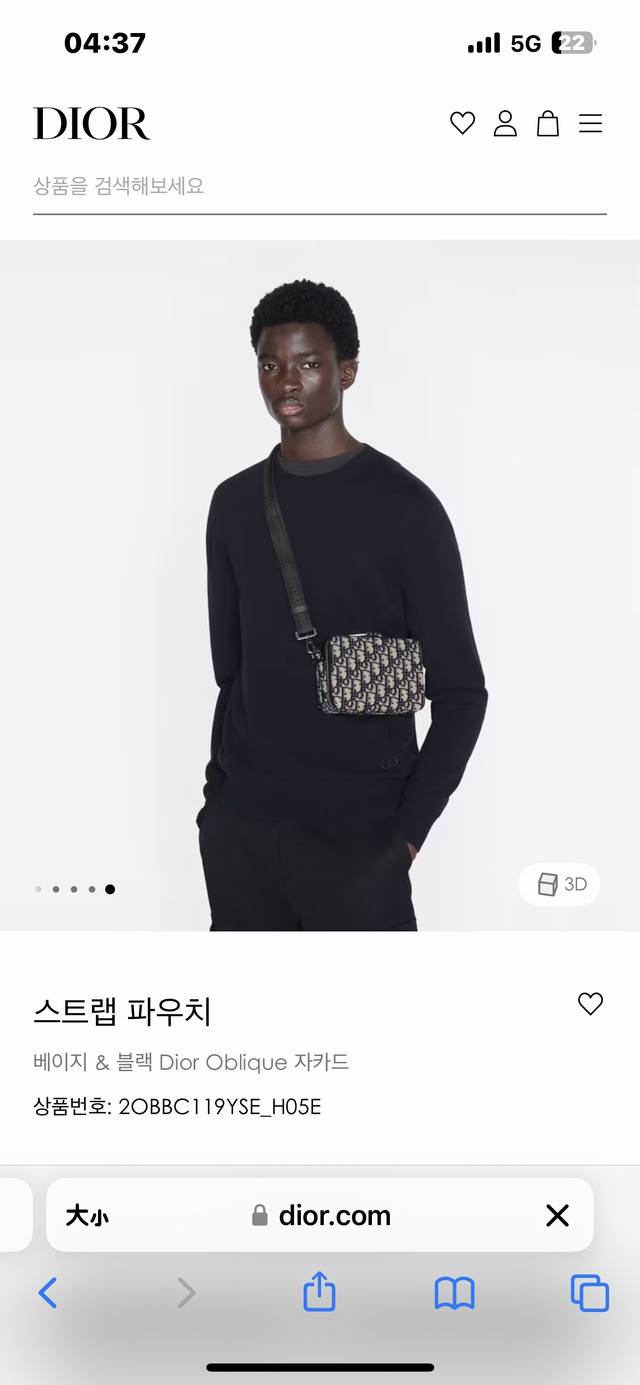This screenshot has height=1385, width=640.
Task: View the product in 3D
Action: tap(560, 884)
